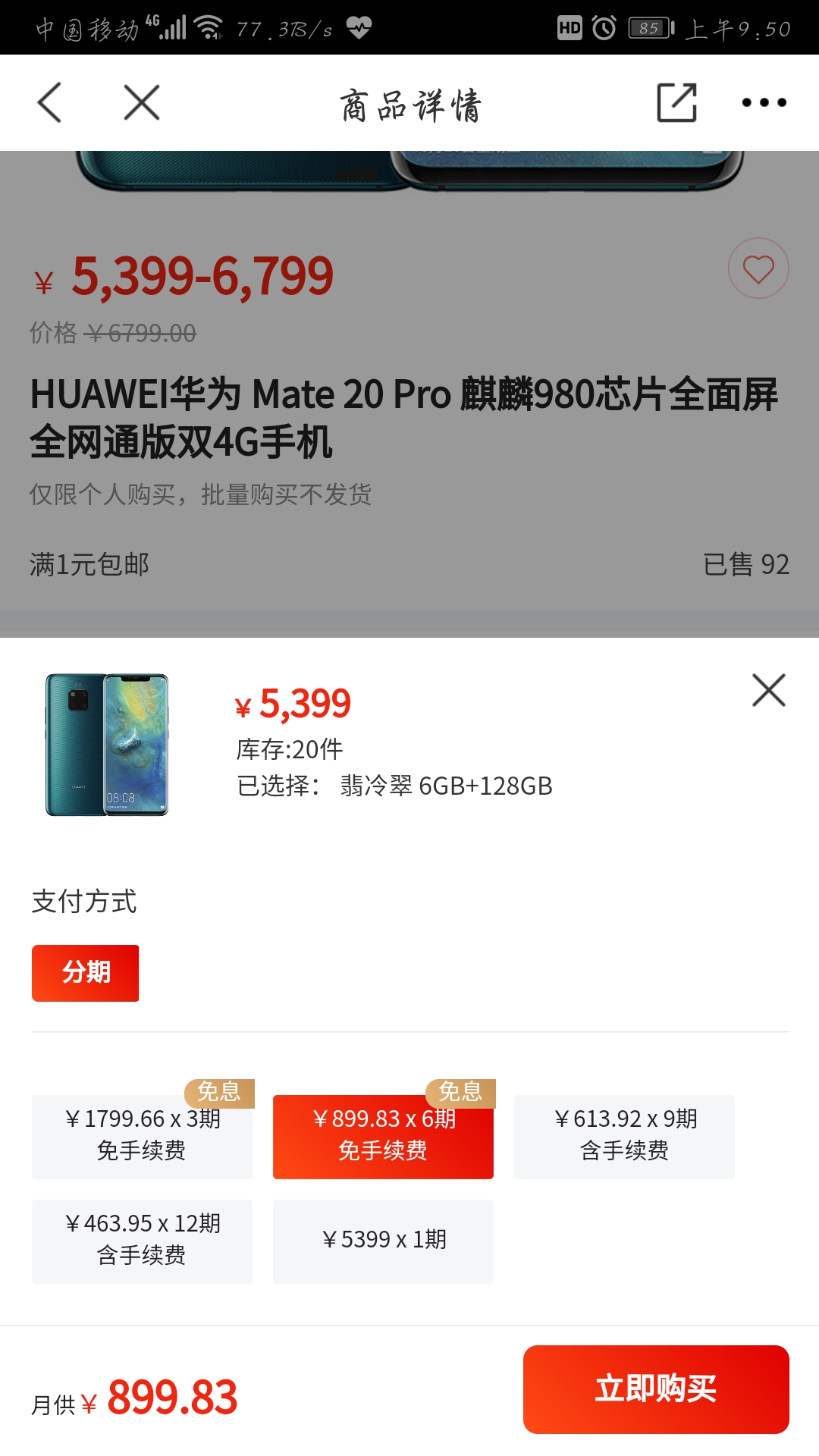
Task: Open the three-dot overflow menu
Action: pyautogui.click(x=764, y=102)
